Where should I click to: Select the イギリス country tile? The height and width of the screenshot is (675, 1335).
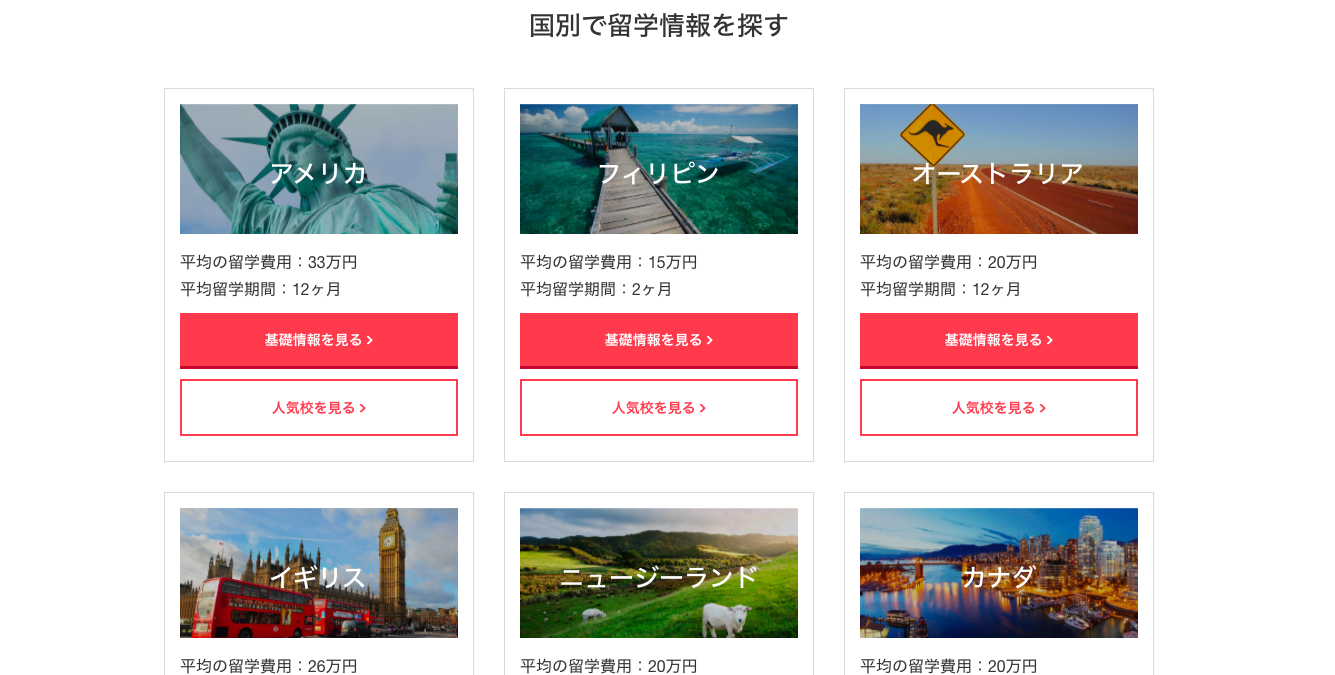(x=318, y=573)
